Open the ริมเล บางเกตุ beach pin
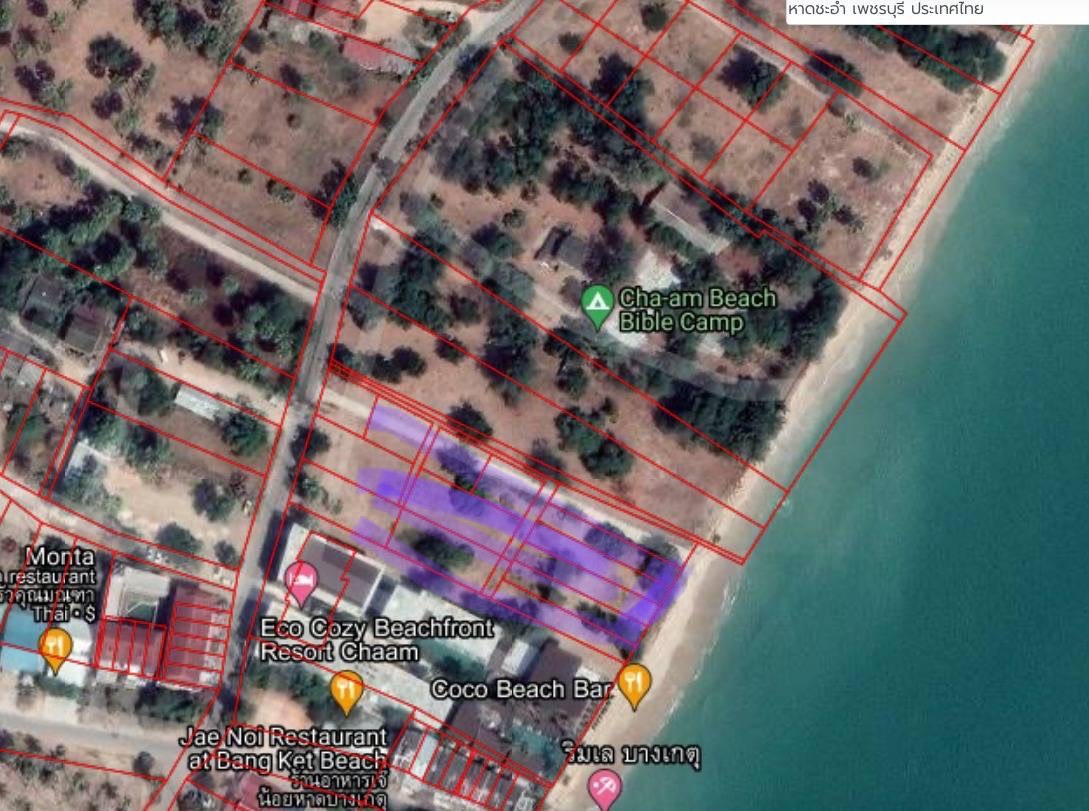1089x811 pixels. [x=605, y=790]
